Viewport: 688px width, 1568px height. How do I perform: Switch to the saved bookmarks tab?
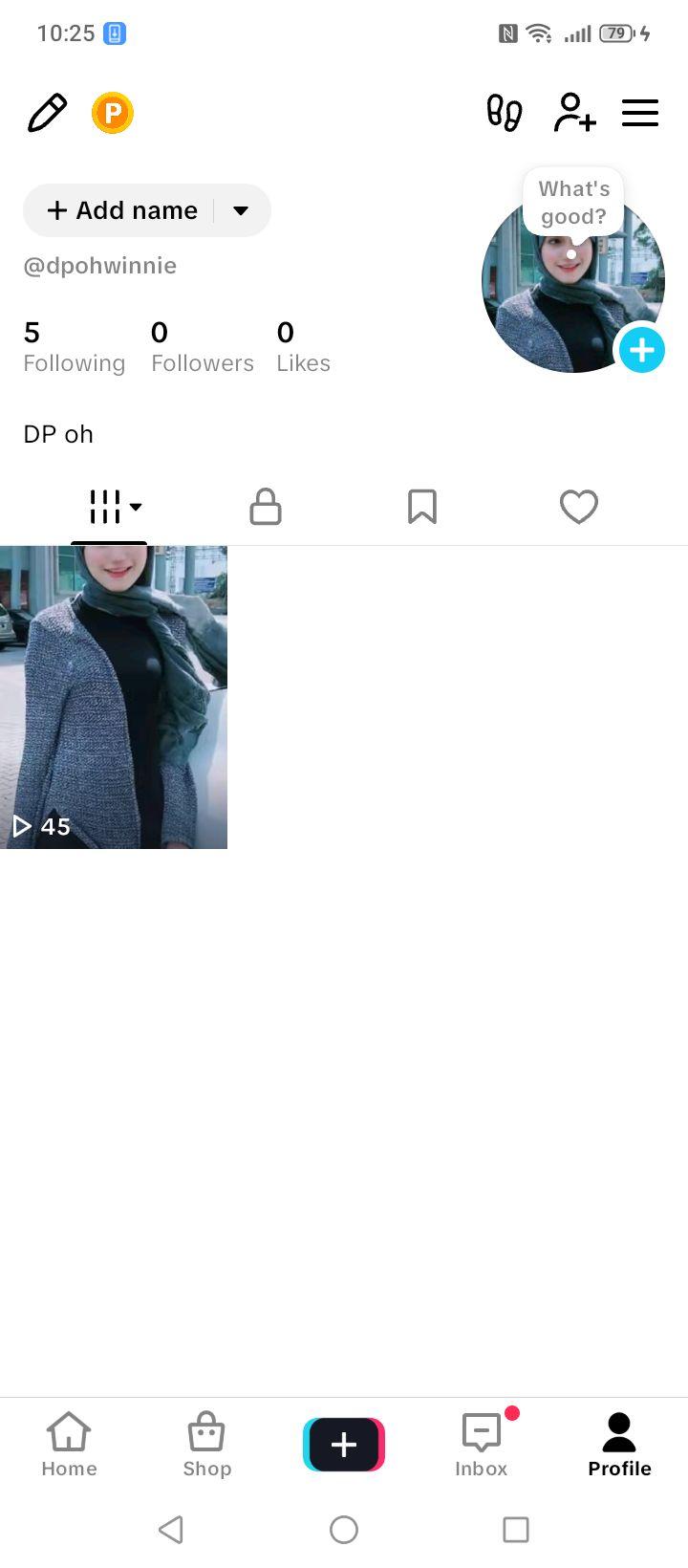422,507
